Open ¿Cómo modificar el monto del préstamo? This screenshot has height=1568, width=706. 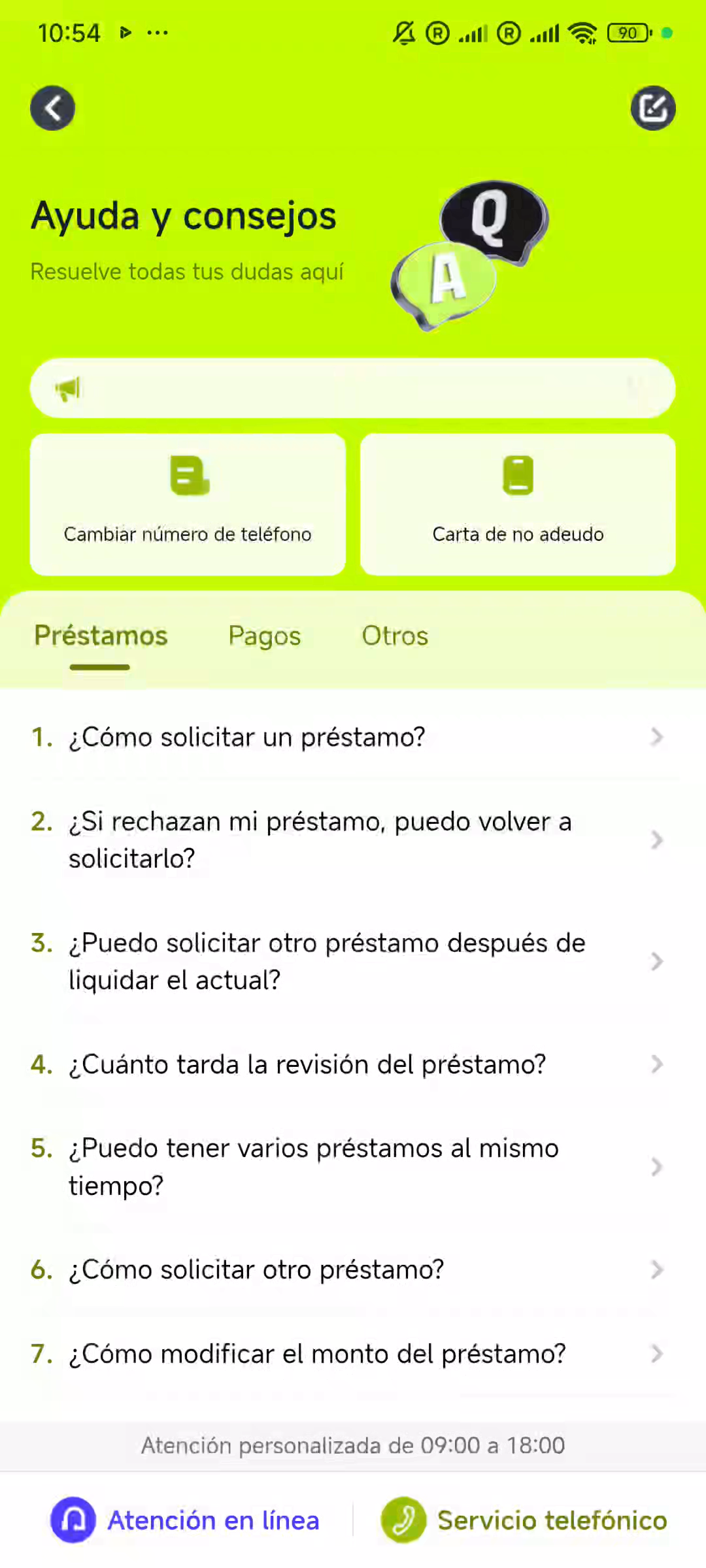(353, 1354)
